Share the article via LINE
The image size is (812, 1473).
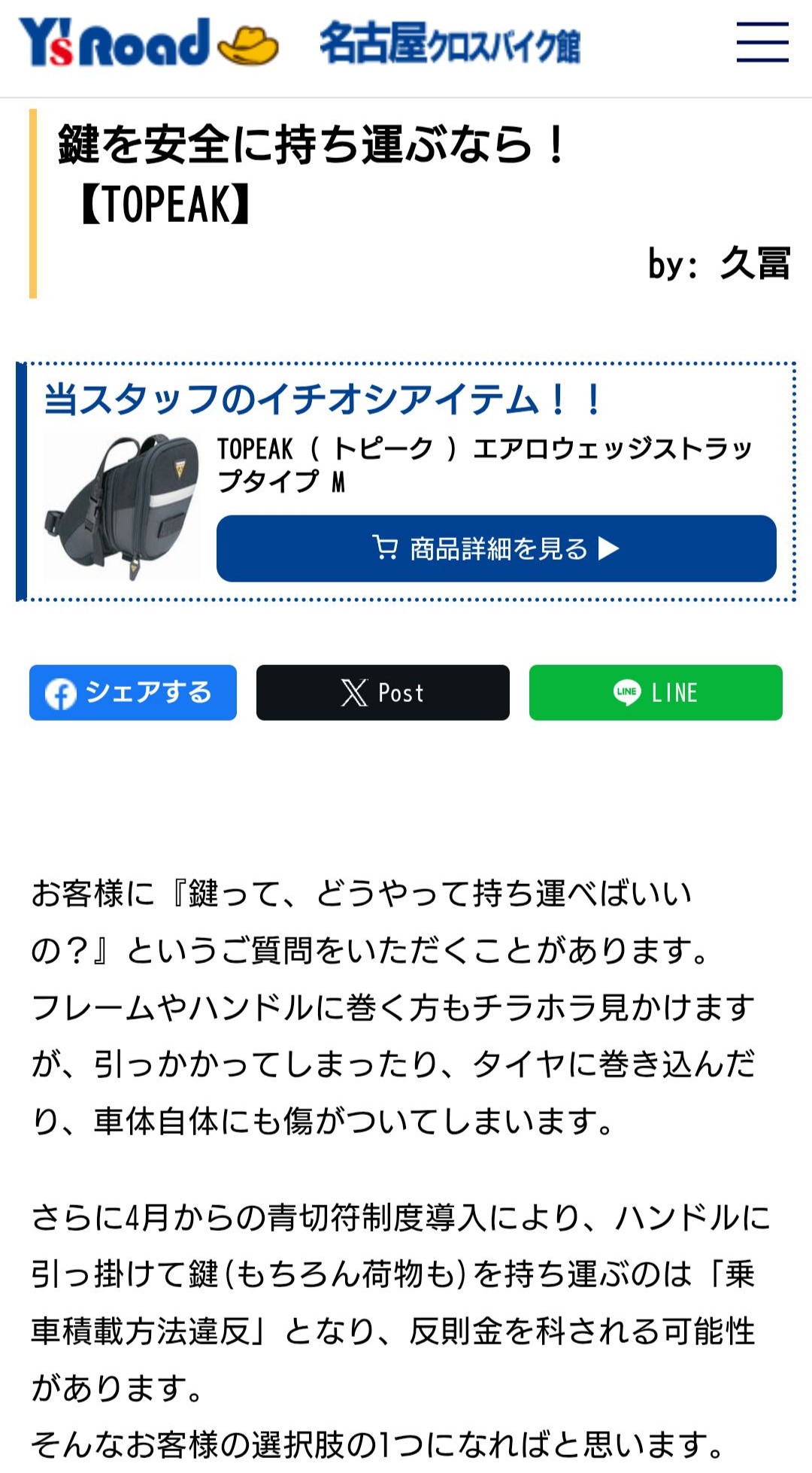click(655, 692)
